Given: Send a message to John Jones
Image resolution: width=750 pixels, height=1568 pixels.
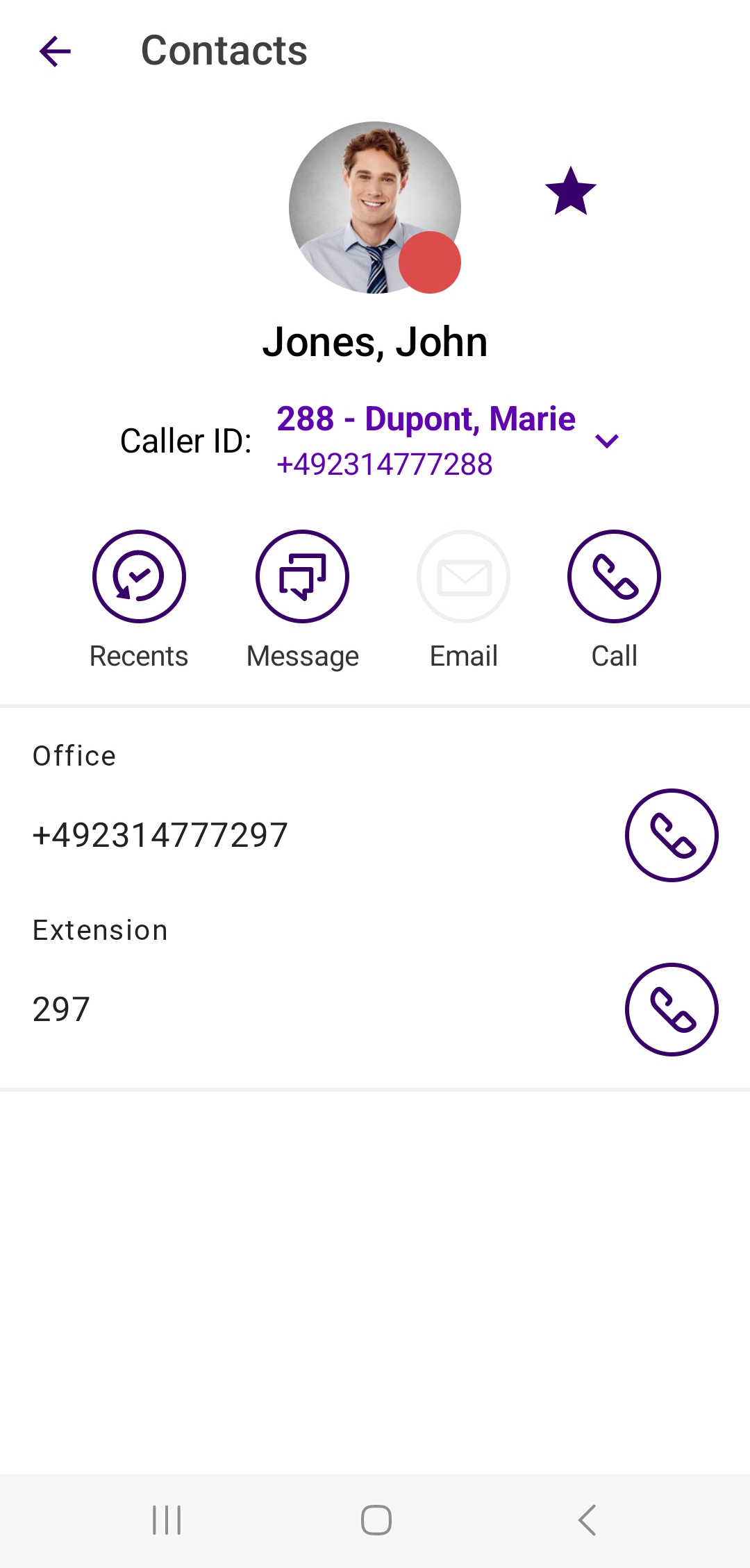Looking at the screenshot, I should click(x=302, y=577).
